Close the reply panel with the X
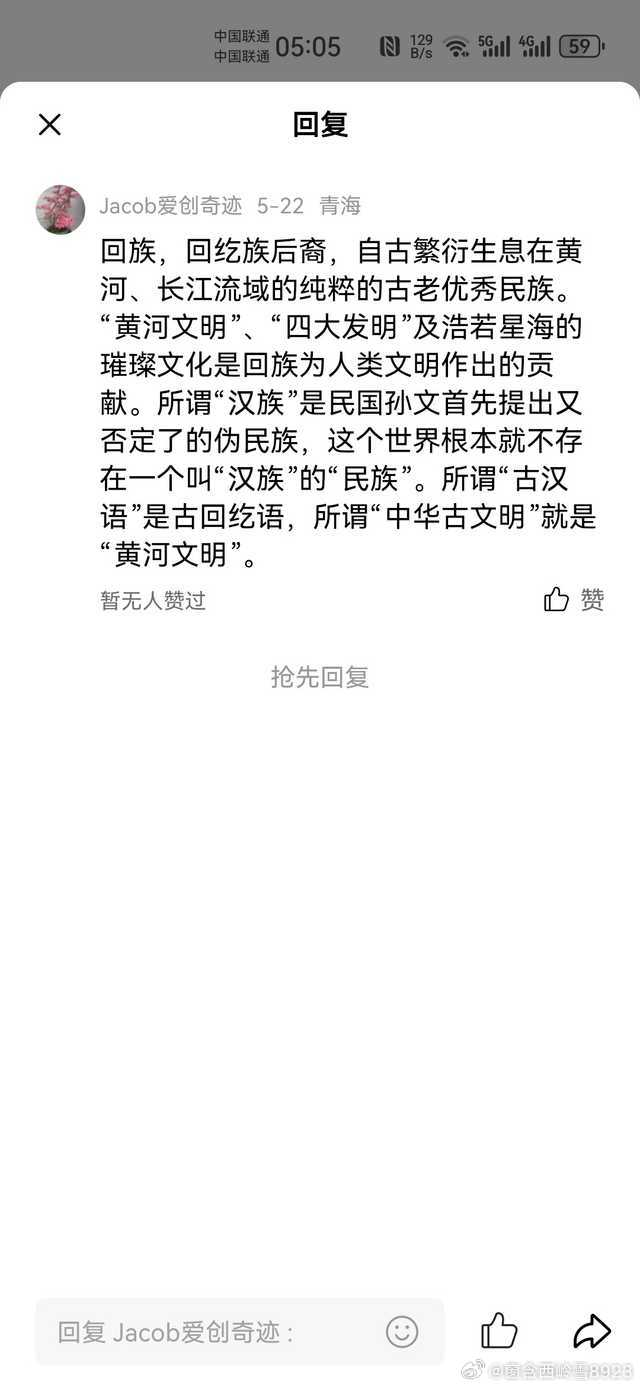Image resolution: width=640 pixels, height=1387 pixels. [50, 124]
